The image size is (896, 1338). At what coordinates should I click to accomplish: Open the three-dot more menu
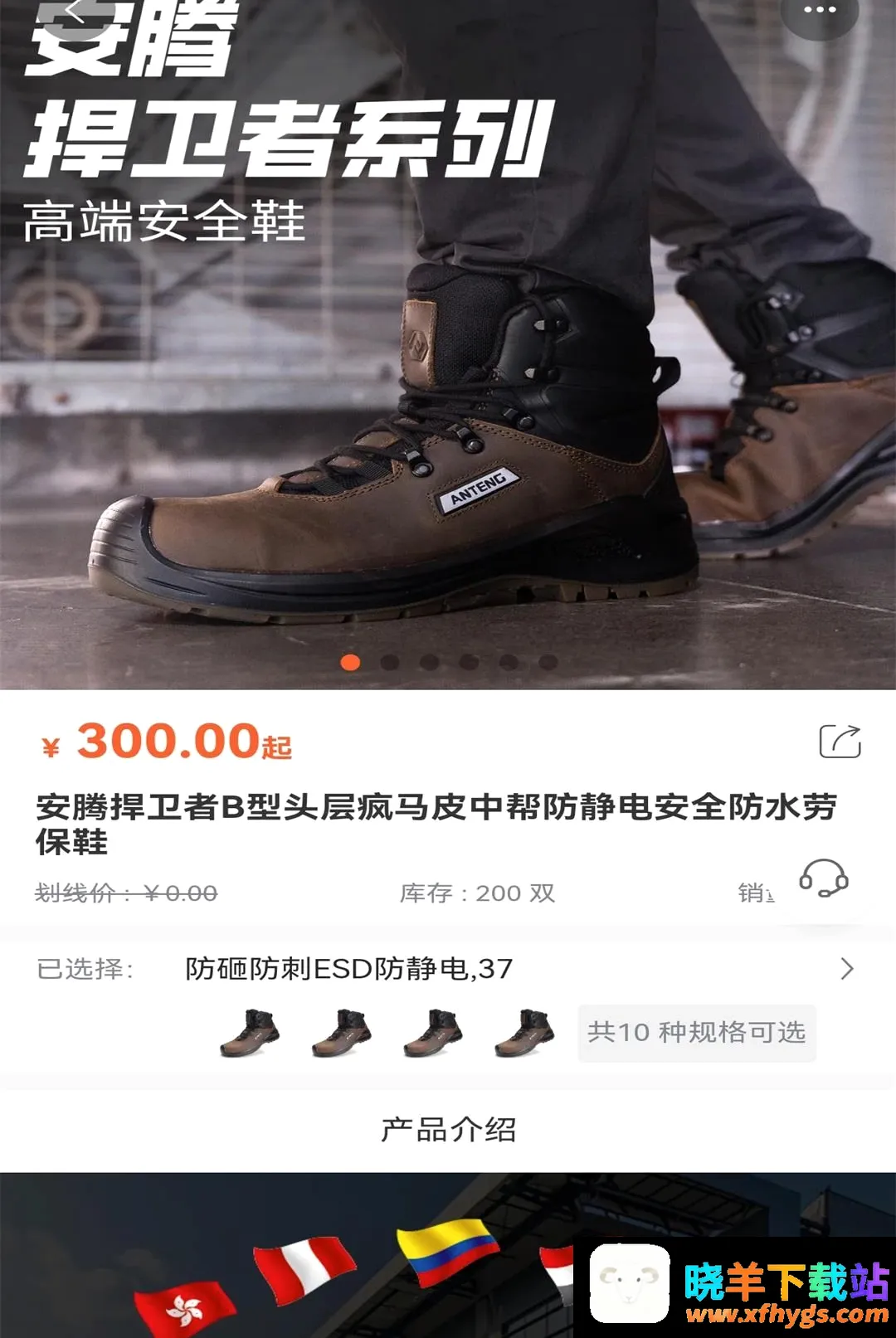click(820, 12)
